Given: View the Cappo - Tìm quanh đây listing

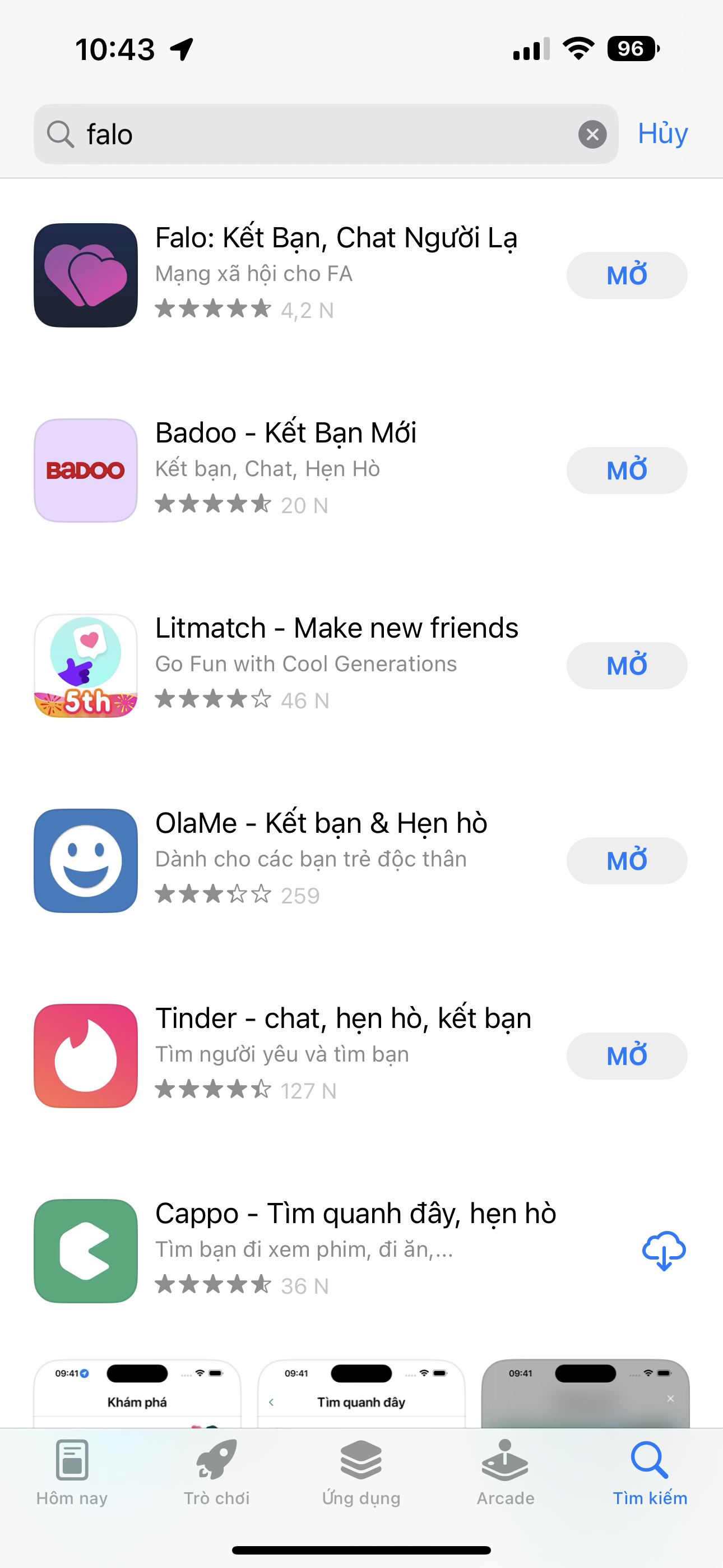Looking at the screenshot, I should (355, 1214).
